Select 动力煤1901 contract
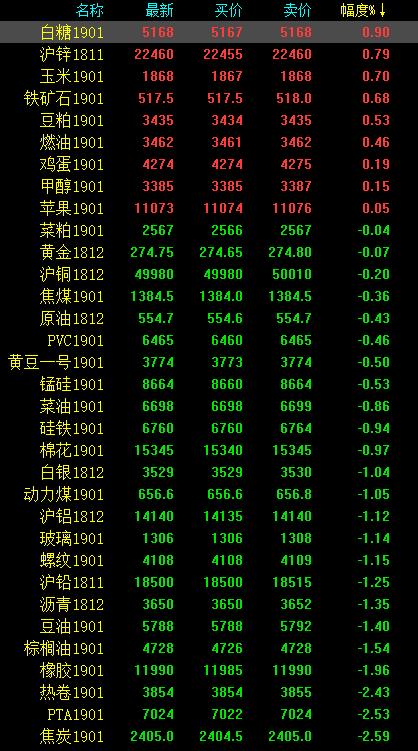Screen dimensions: 418x751 pyautogui.click(x=209, y=494)
